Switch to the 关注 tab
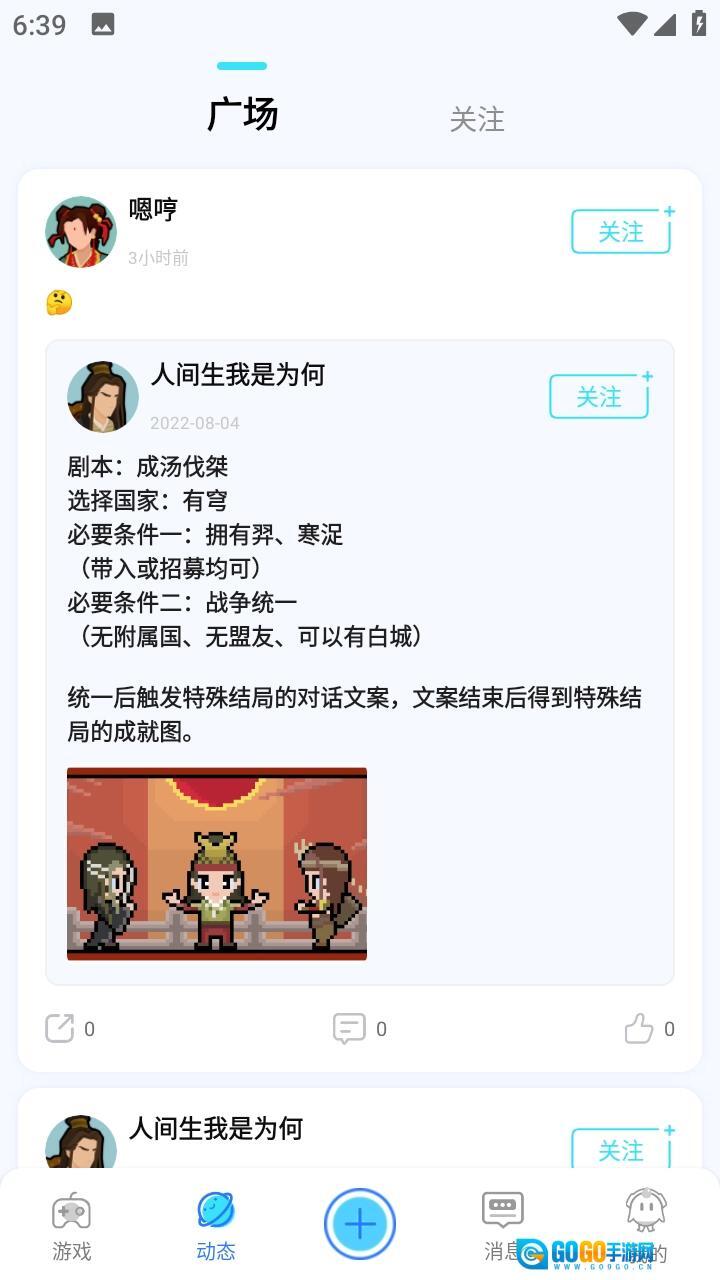Viewport: 720px width, 1280px height. [x=477, y=120]
